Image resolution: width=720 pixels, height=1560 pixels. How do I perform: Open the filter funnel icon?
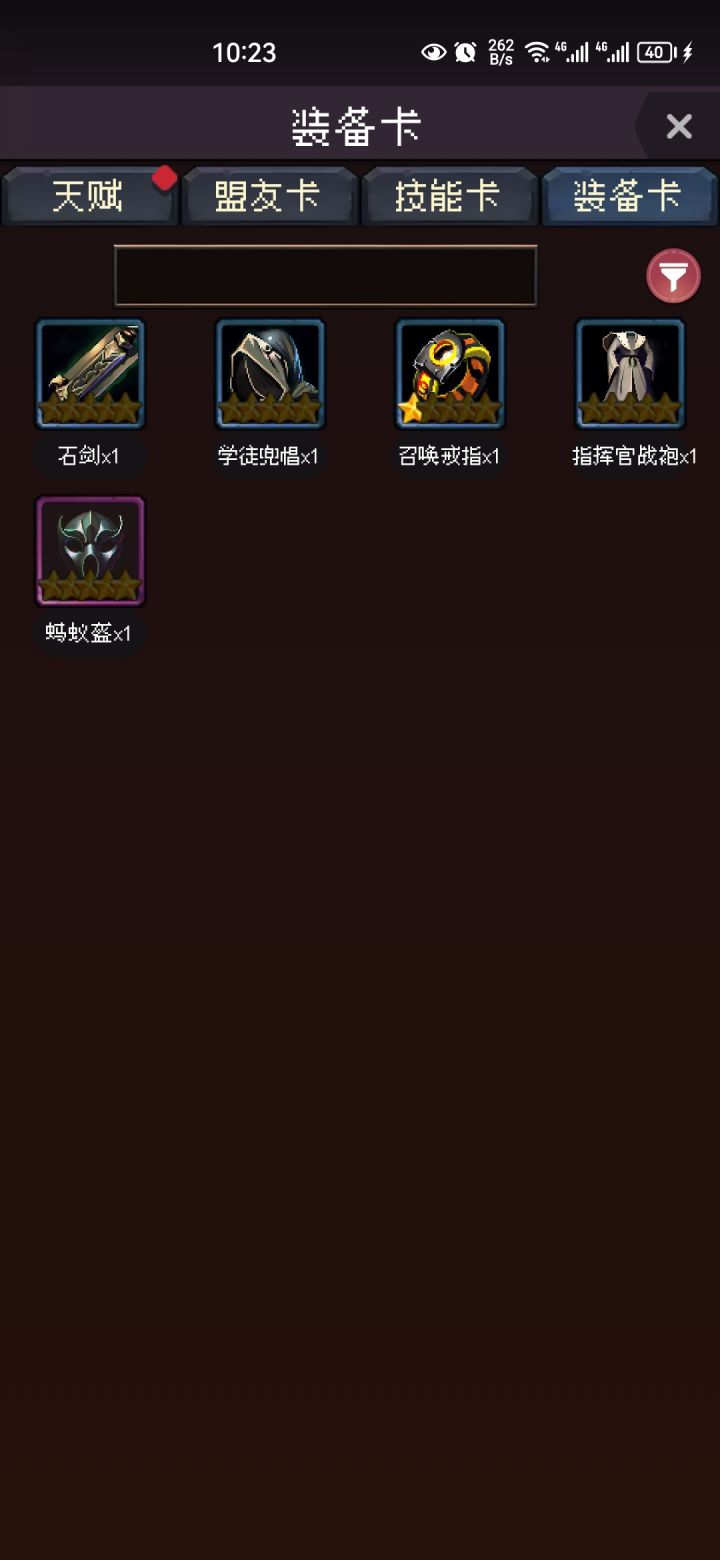click(673, 274)
